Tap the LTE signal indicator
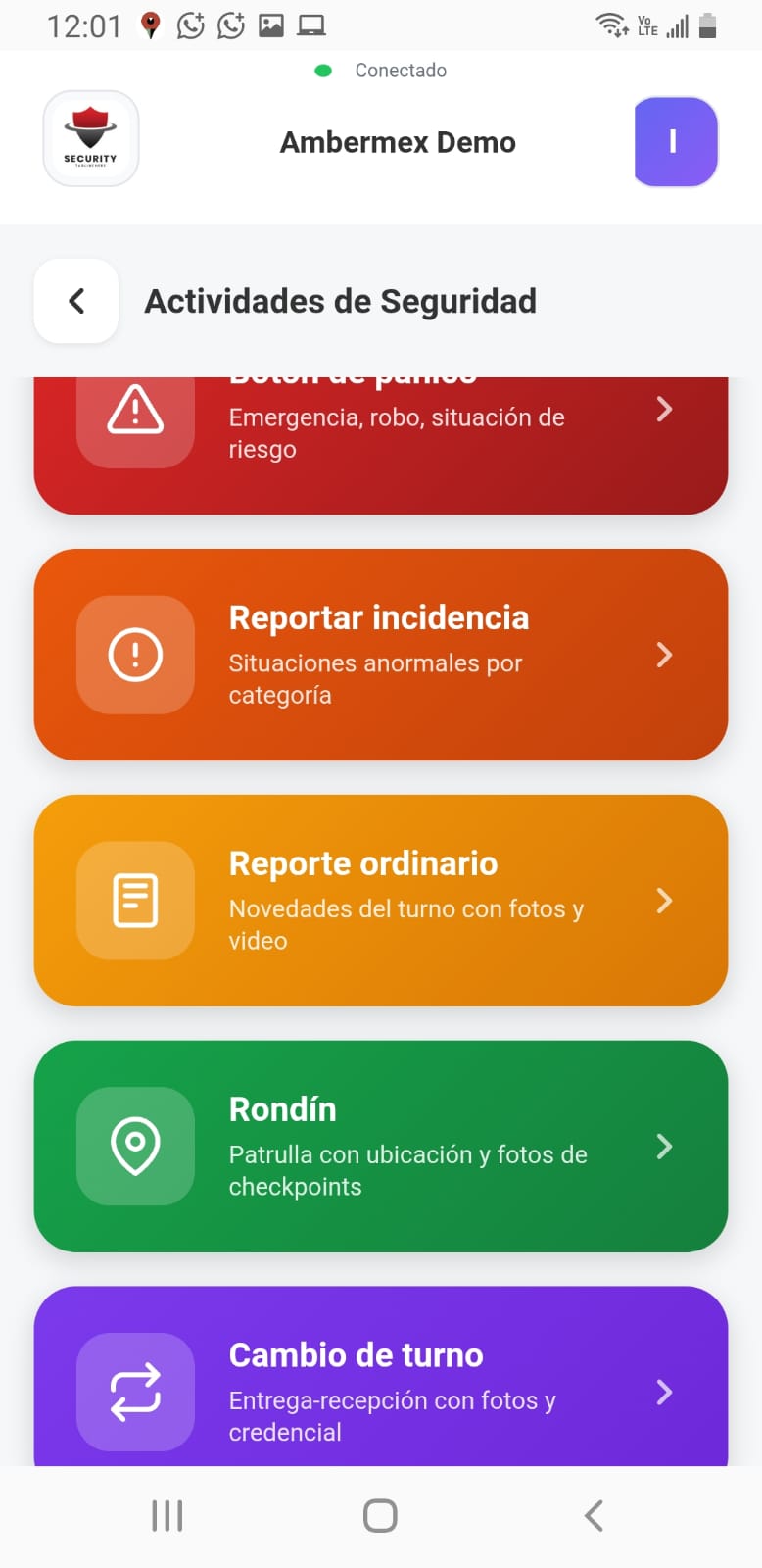Viewport: 762px width, 1568px height. [646, 25]
